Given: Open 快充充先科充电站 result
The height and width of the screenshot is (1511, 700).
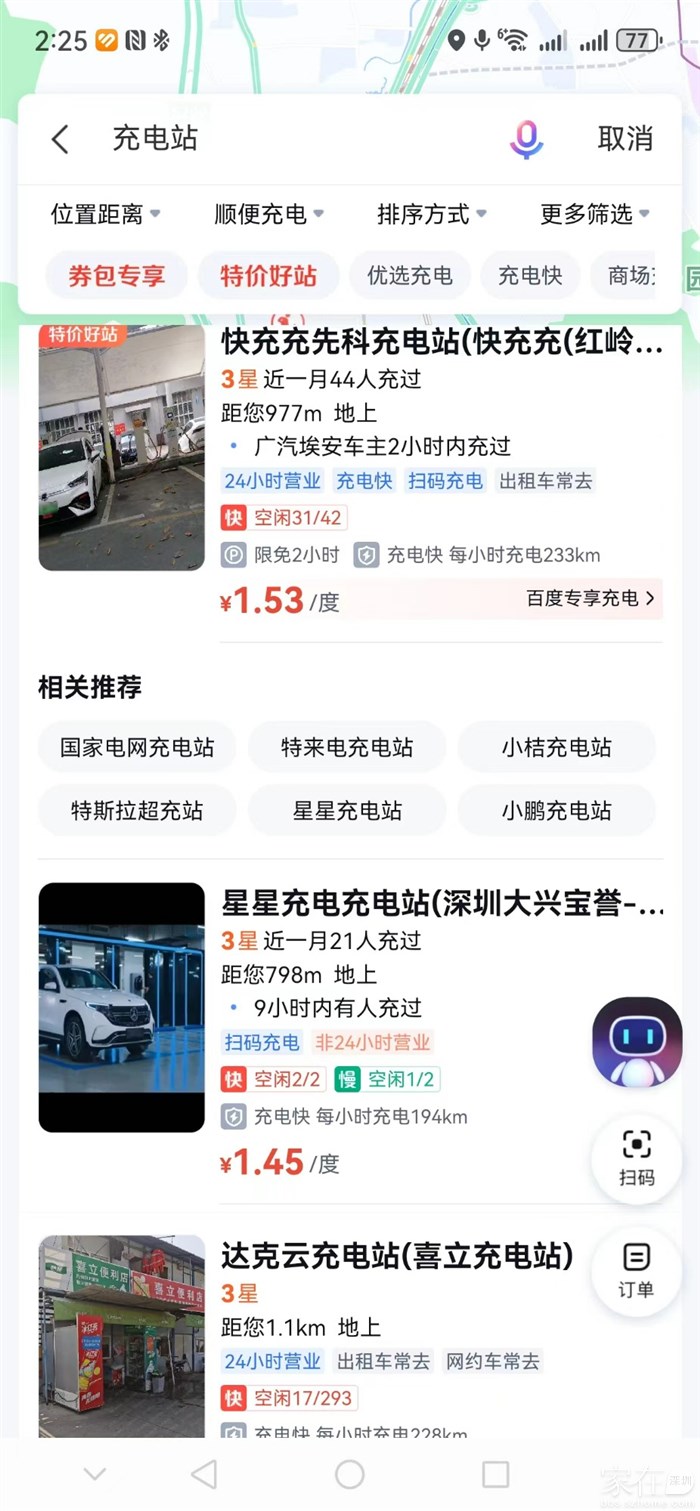Looking at the screenshot, I should click(441, 346).
